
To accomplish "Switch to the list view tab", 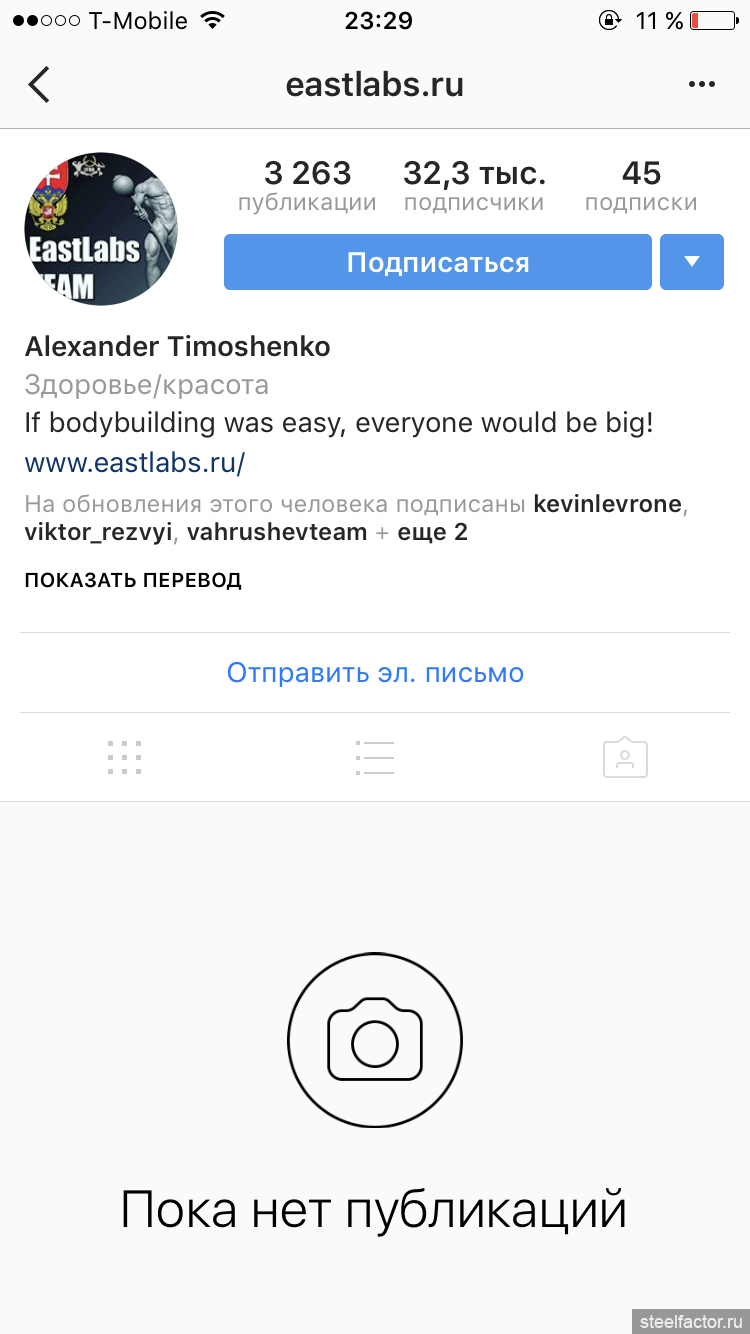I will pyautogui.click(x=375, y=758).
